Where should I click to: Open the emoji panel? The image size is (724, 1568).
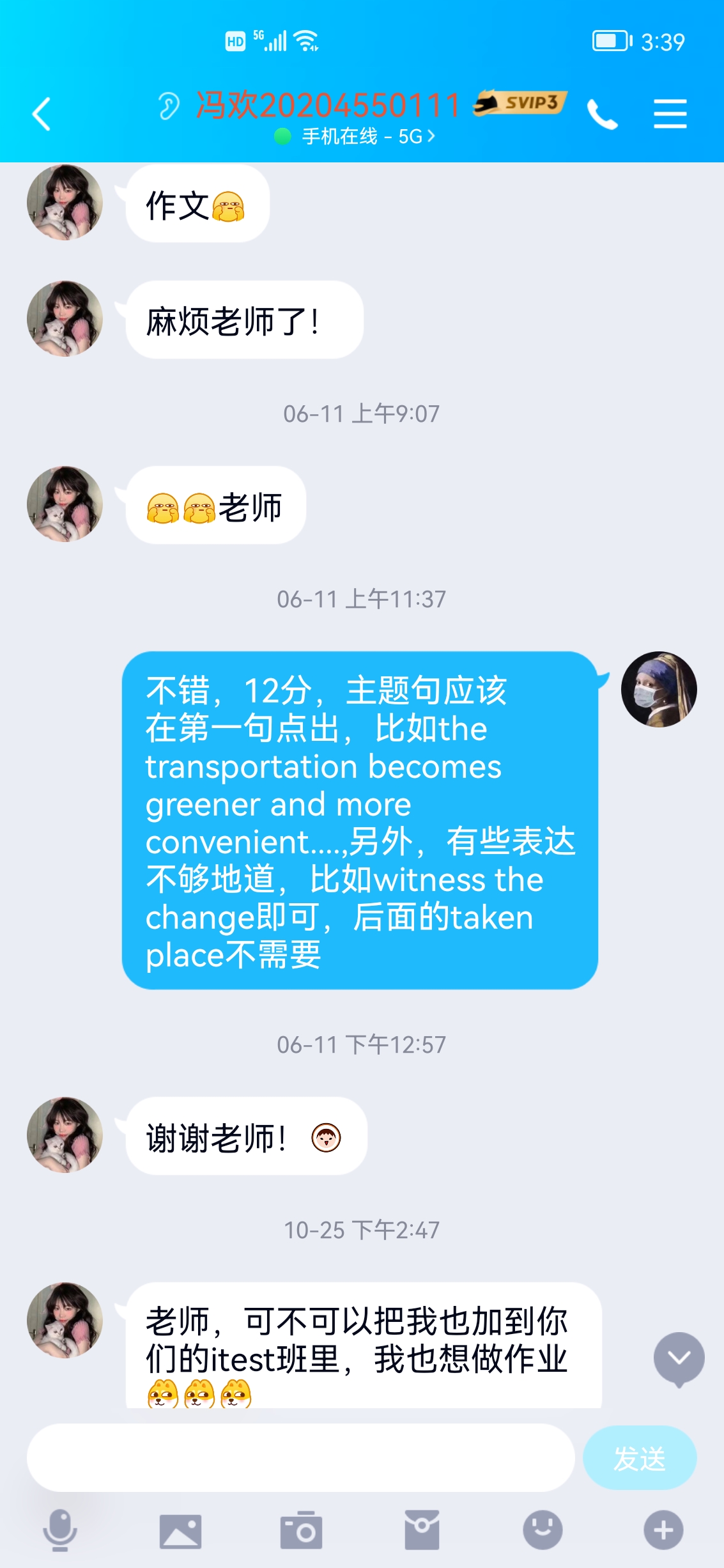(x=543, y=1530)
